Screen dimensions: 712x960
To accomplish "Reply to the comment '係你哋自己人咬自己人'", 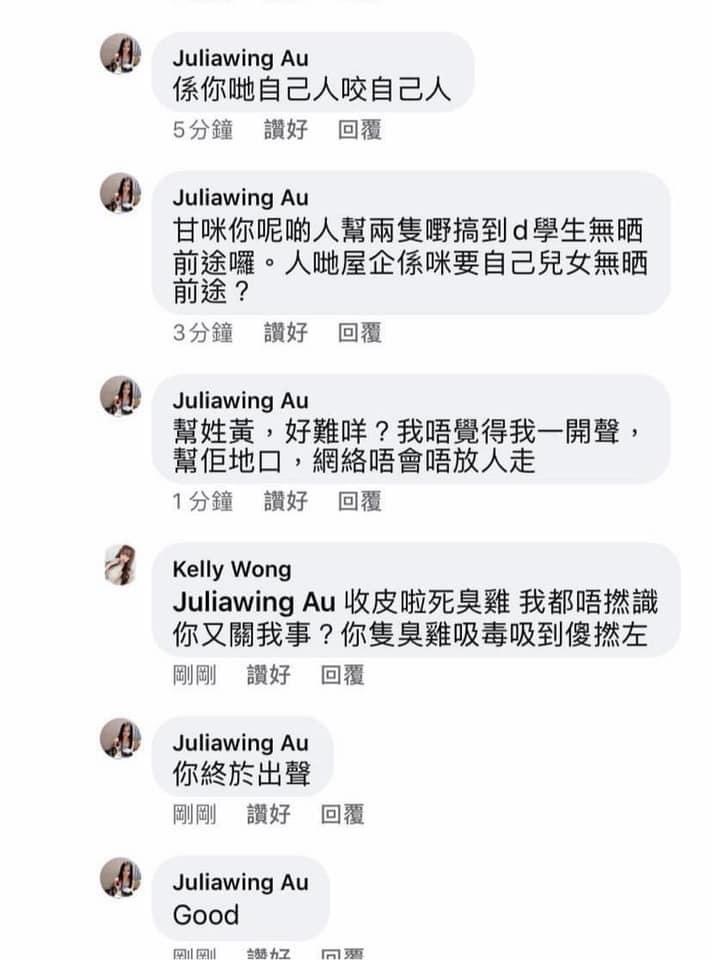I will 359,129.
